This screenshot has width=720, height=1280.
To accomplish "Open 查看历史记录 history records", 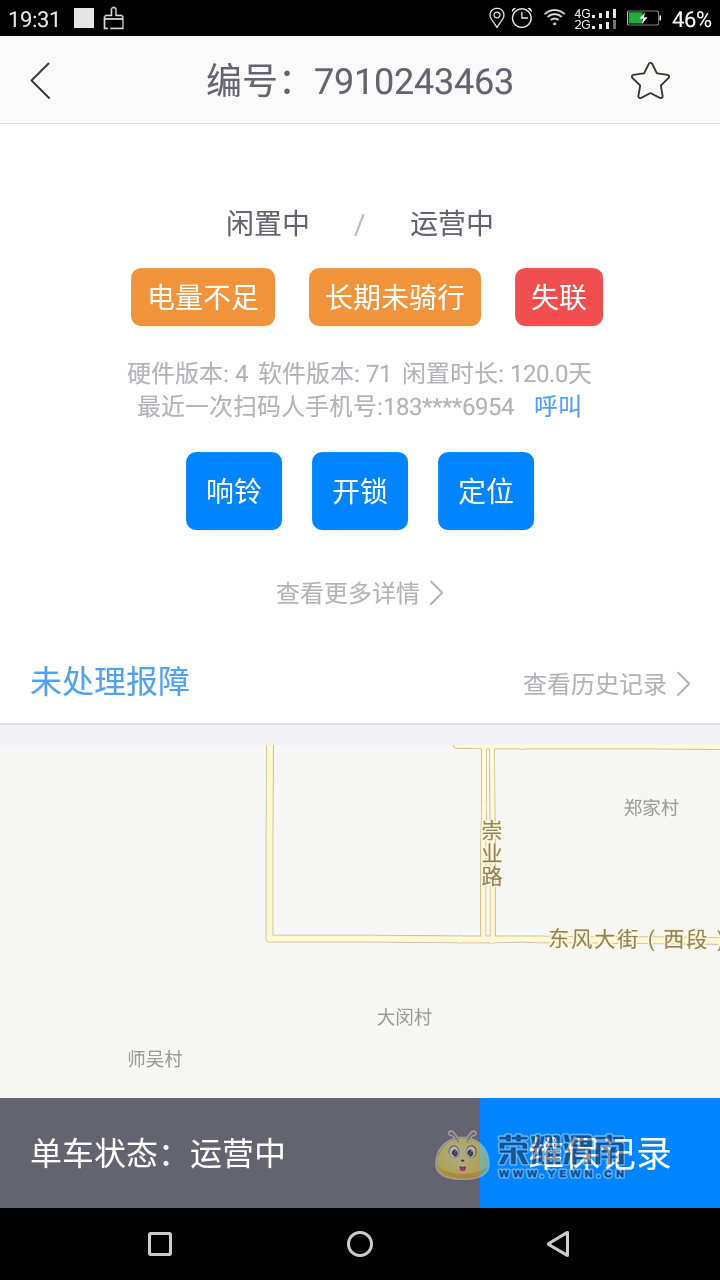I will click(x=606, y=684).
